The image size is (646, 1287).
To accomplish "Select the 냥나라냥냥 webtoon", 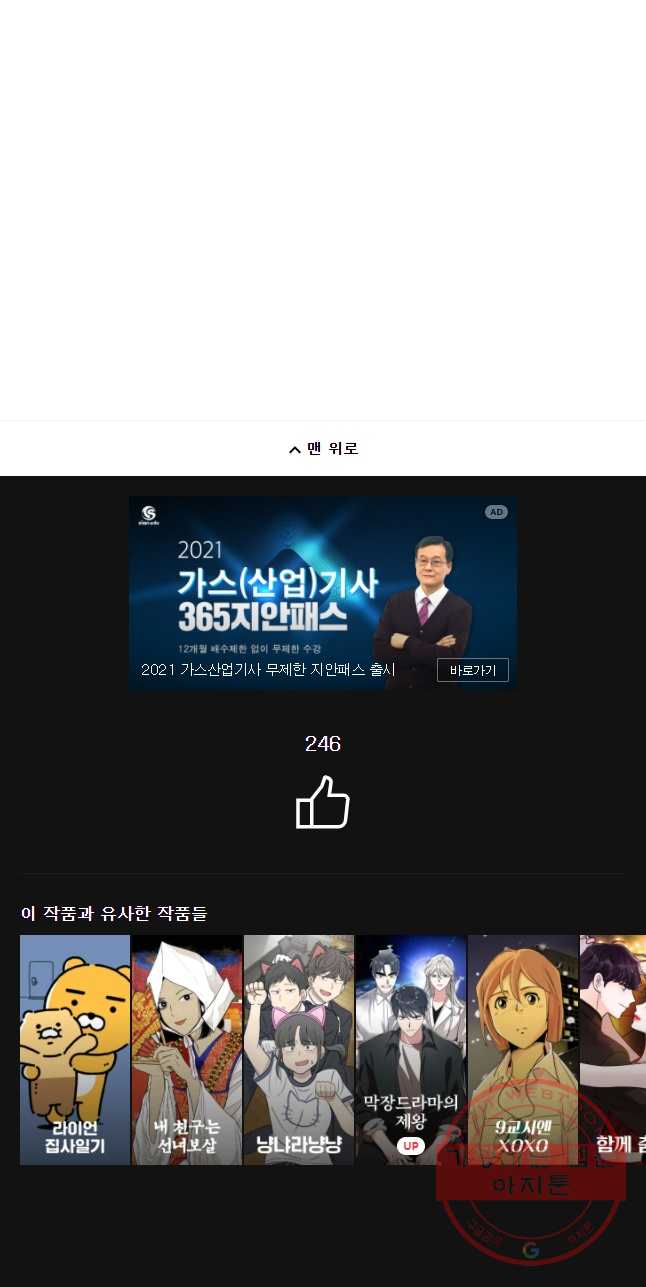I will point(299,1050).
